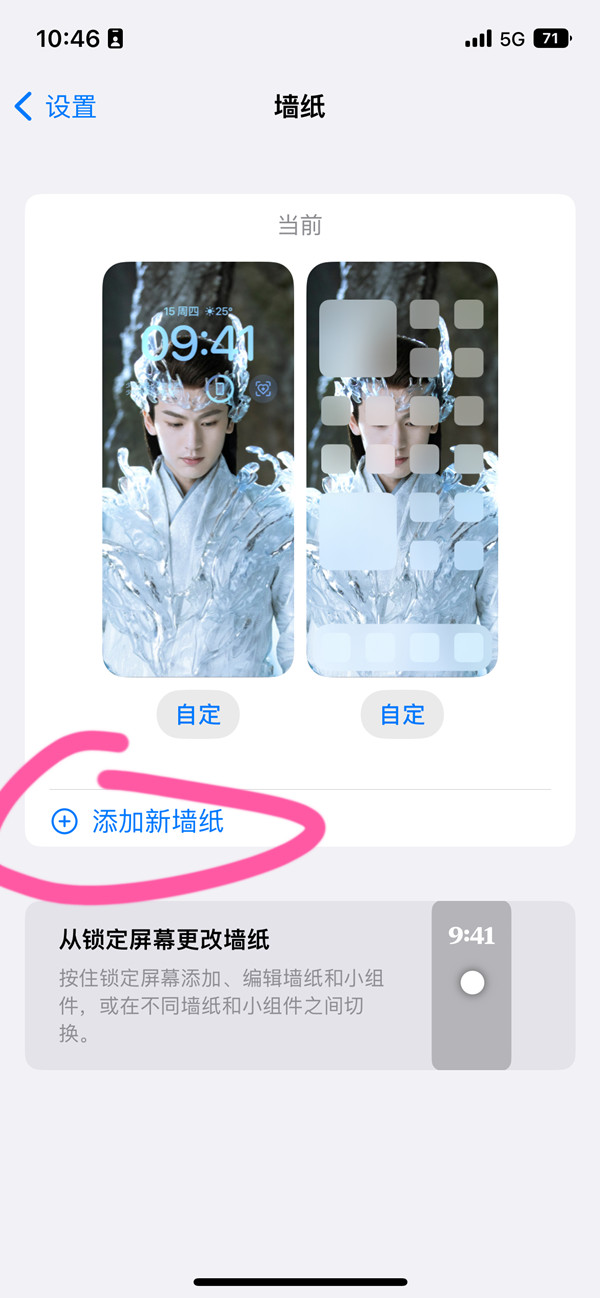The height and width of the screenshot is (1298, 600).
Task: Open the lock screen wallpaper preview
Action: (x=198, y=468)
